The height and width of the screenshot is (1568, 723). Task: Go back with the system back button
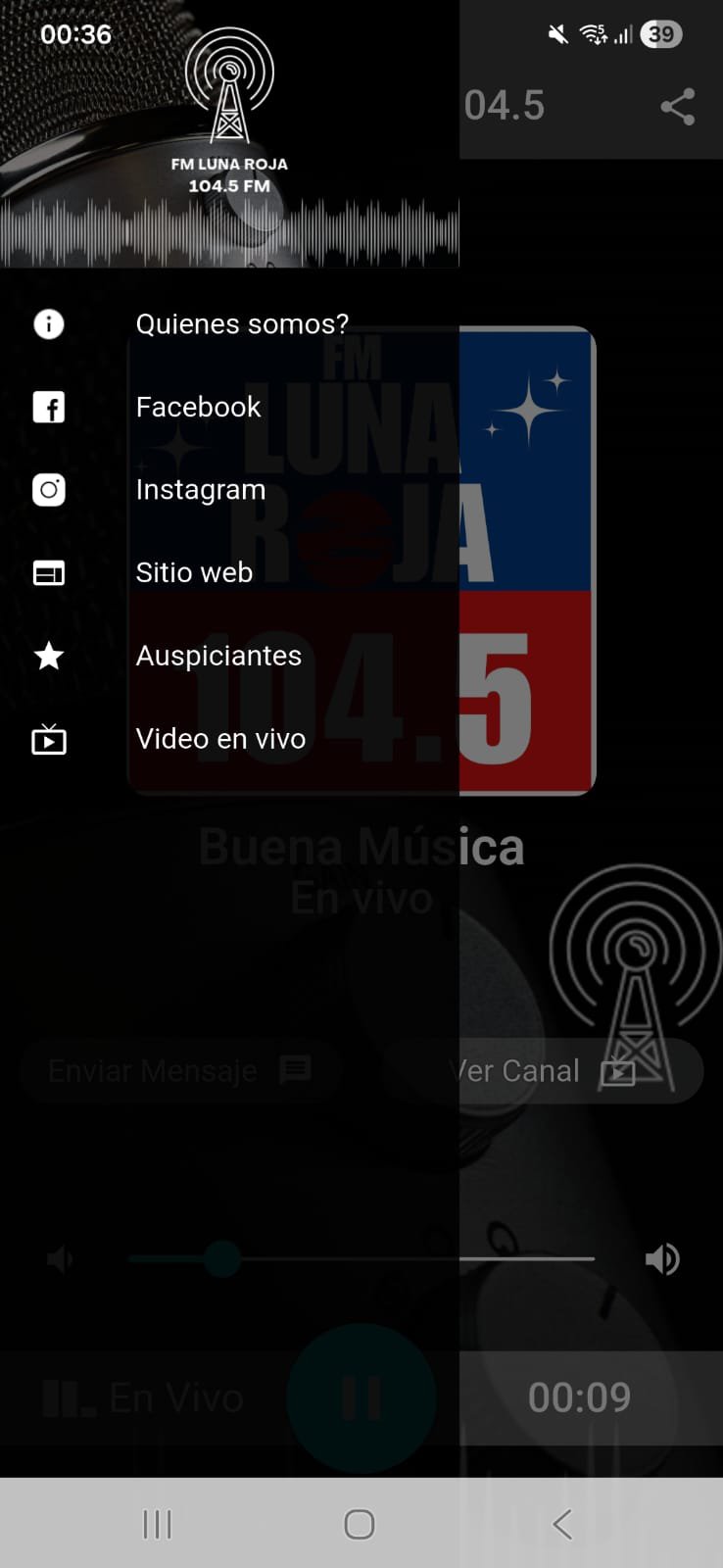pyautogui.click(x=561, y=1524)
